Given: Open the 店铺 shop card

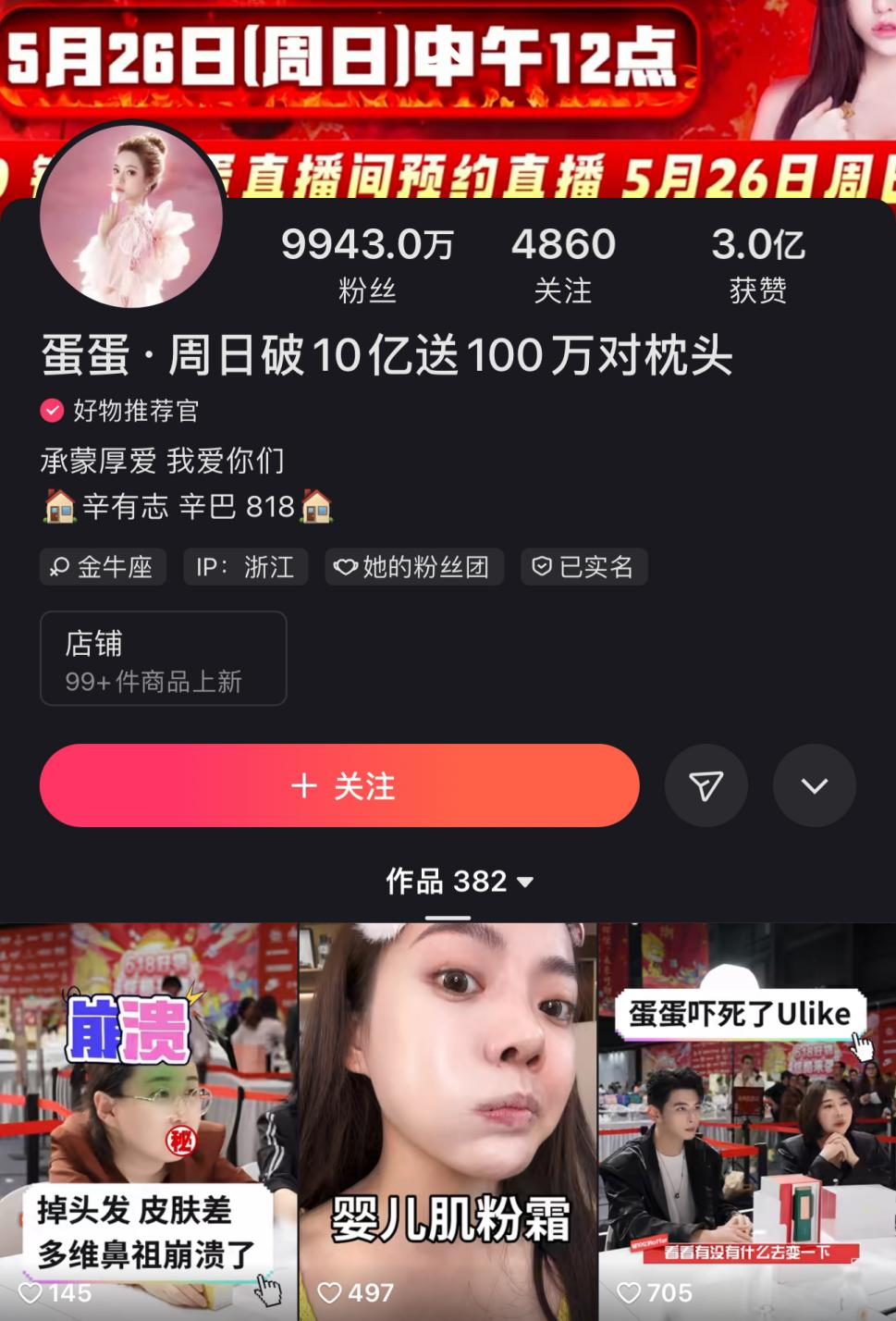Looking at the screenshot, I should 164,659.
